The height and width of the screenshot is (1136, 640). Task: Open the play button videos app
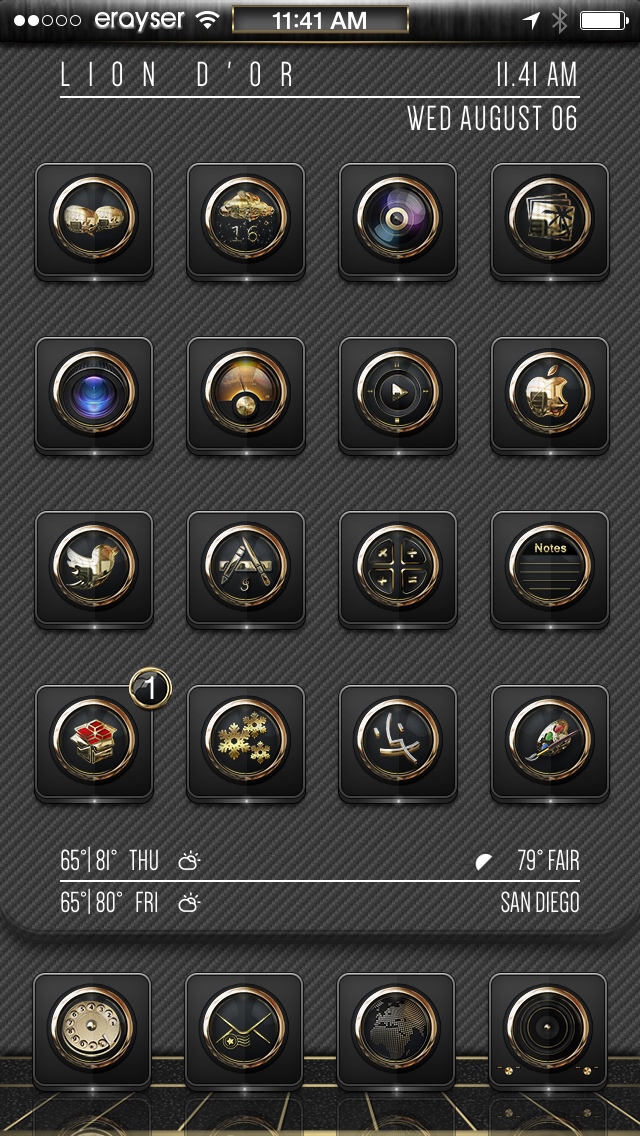[398, 392]
